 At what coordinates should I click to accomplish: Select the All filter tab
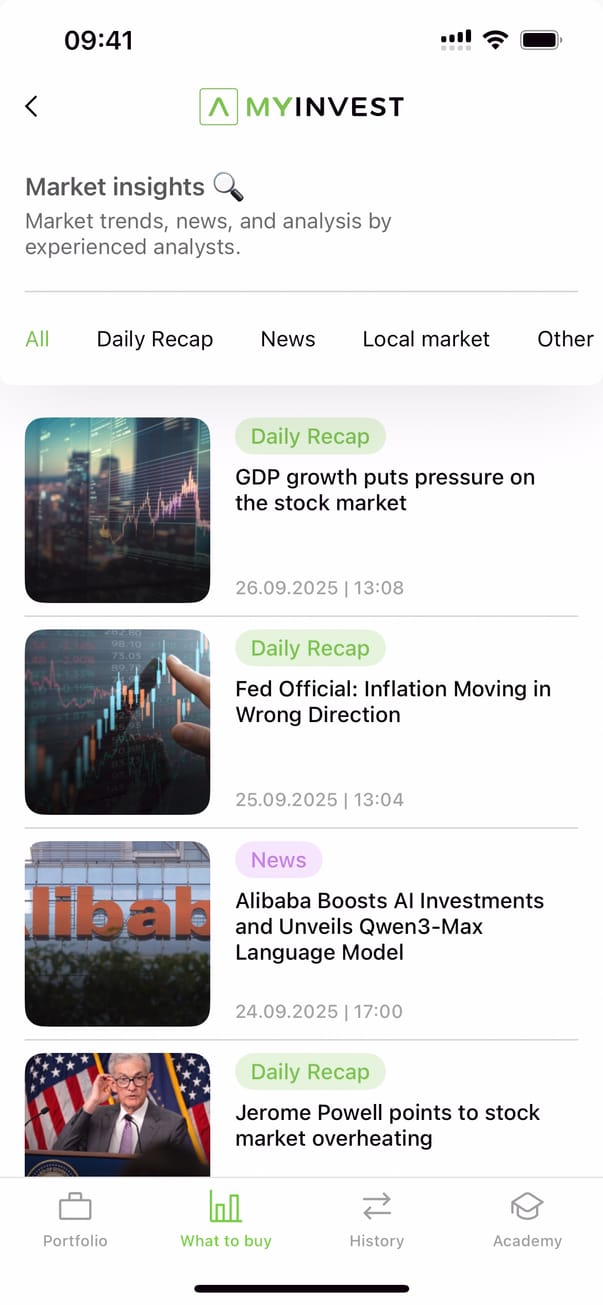coord(37,339)
